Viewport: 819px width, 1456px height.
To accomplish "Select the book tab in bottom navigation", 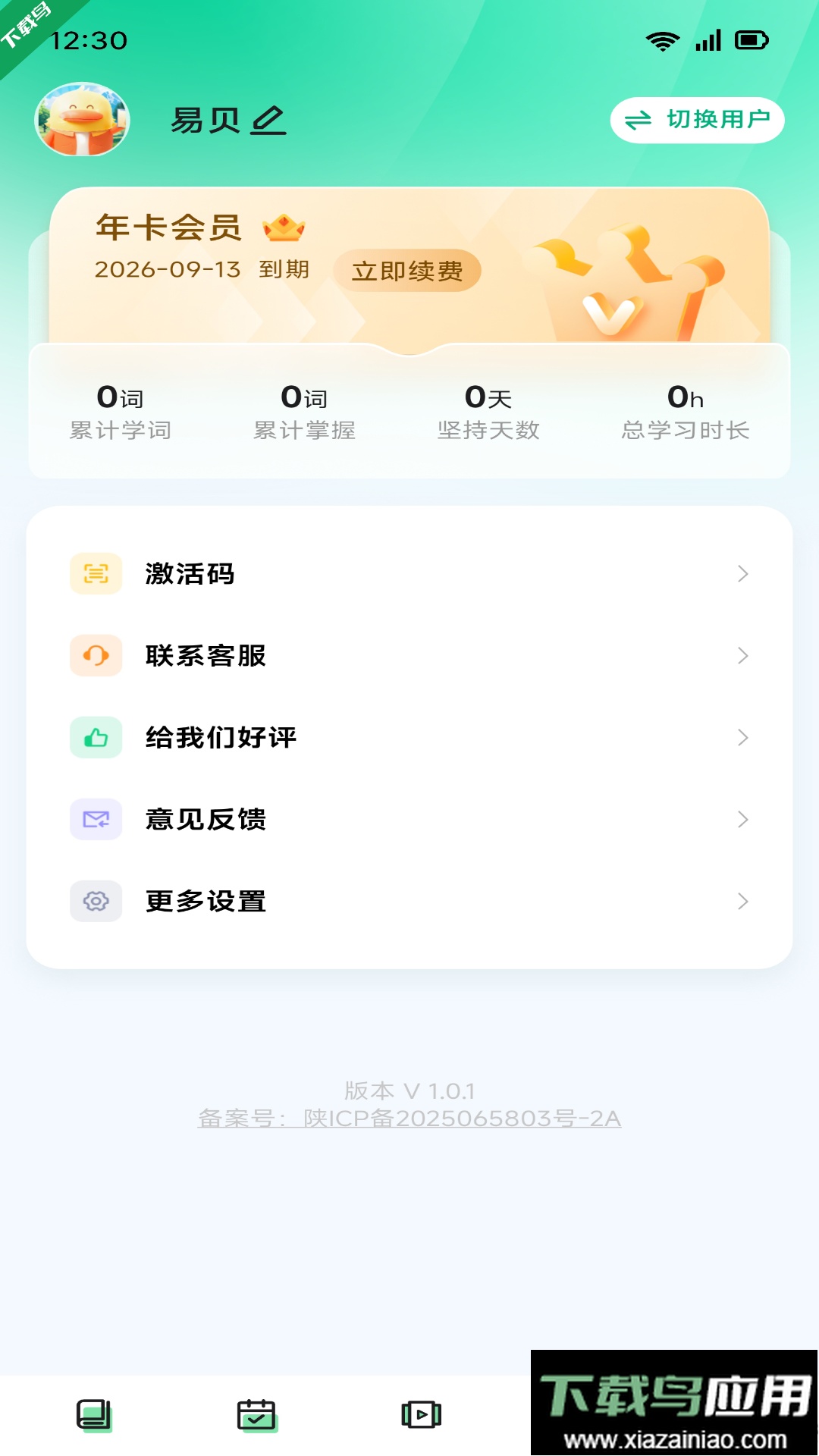I will point(96,1412).
